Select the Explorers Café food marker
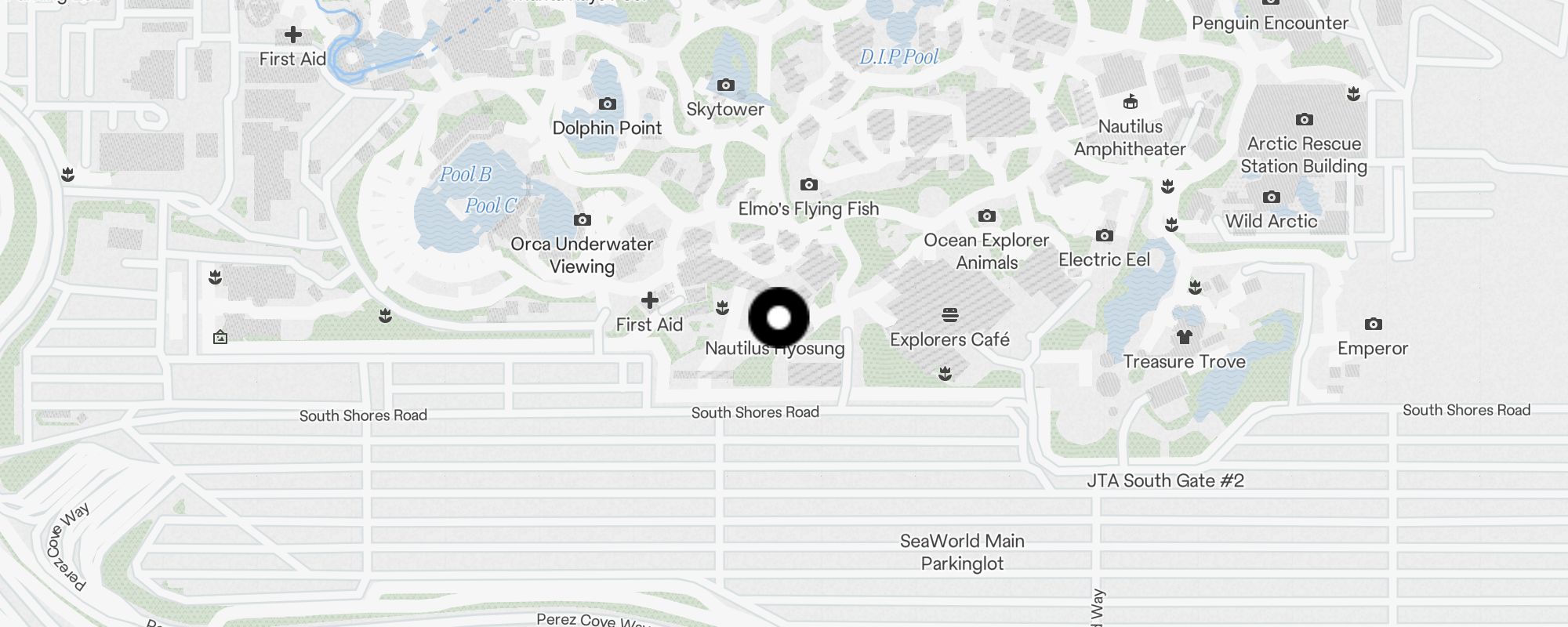Image resolution: width=1568 pixels, height=627 pixels. pyautogui.click(x=949, y=315)
